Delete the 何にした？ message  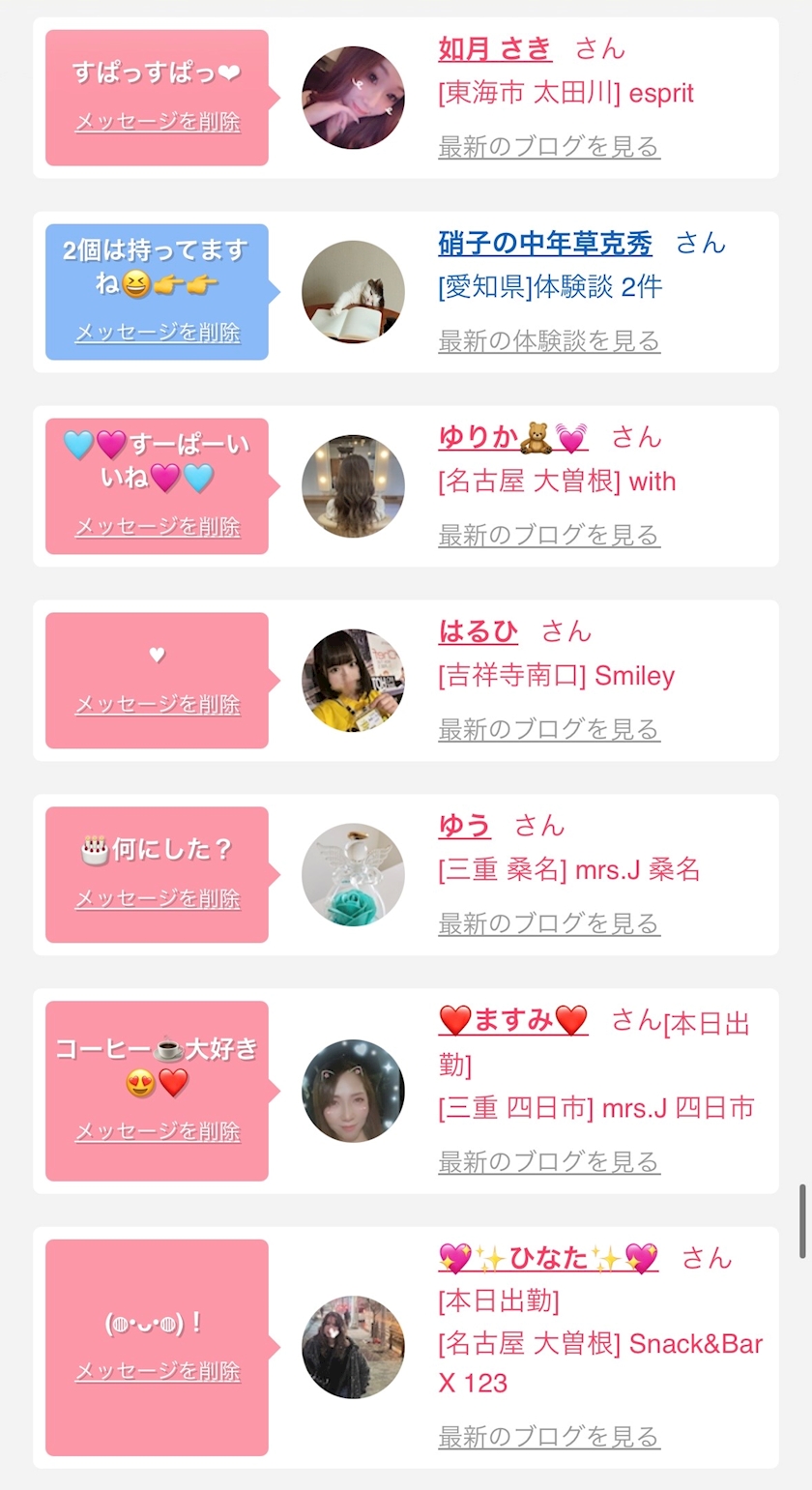(158, 899)
